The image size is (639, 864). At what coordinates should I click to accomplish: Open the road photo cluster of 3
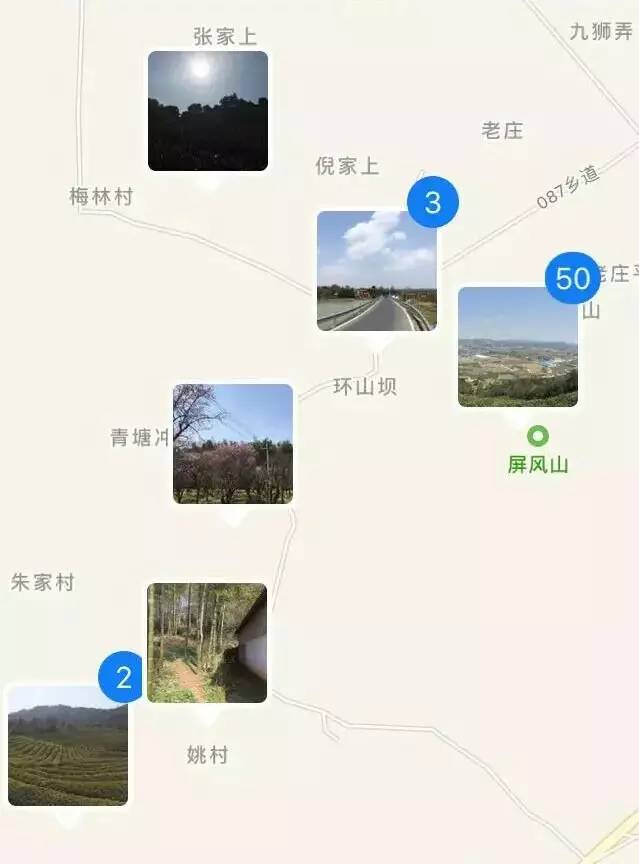376,270
